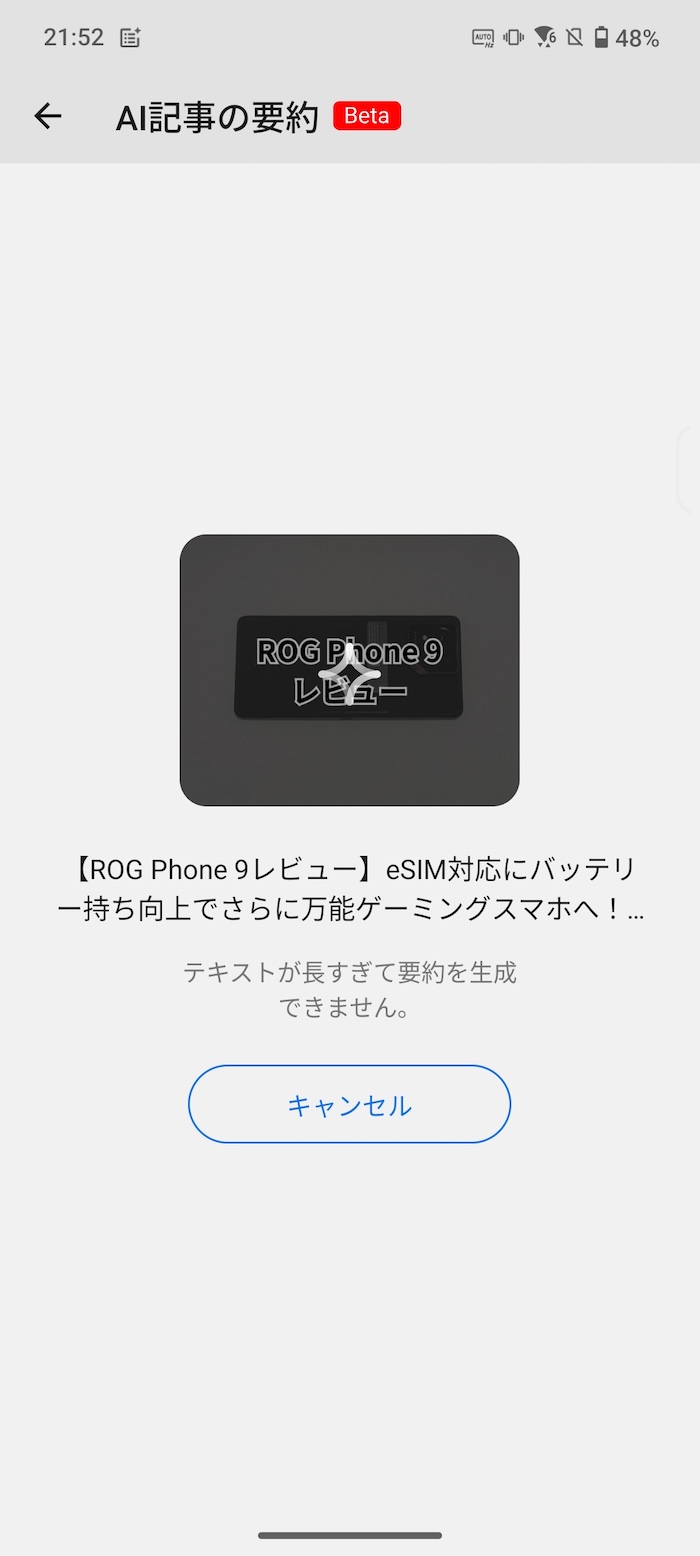This screenshot has width=700, height=1556.
Task: Tap the キャンセル button
Action: pyautogui.click(x=349, y=1104)
